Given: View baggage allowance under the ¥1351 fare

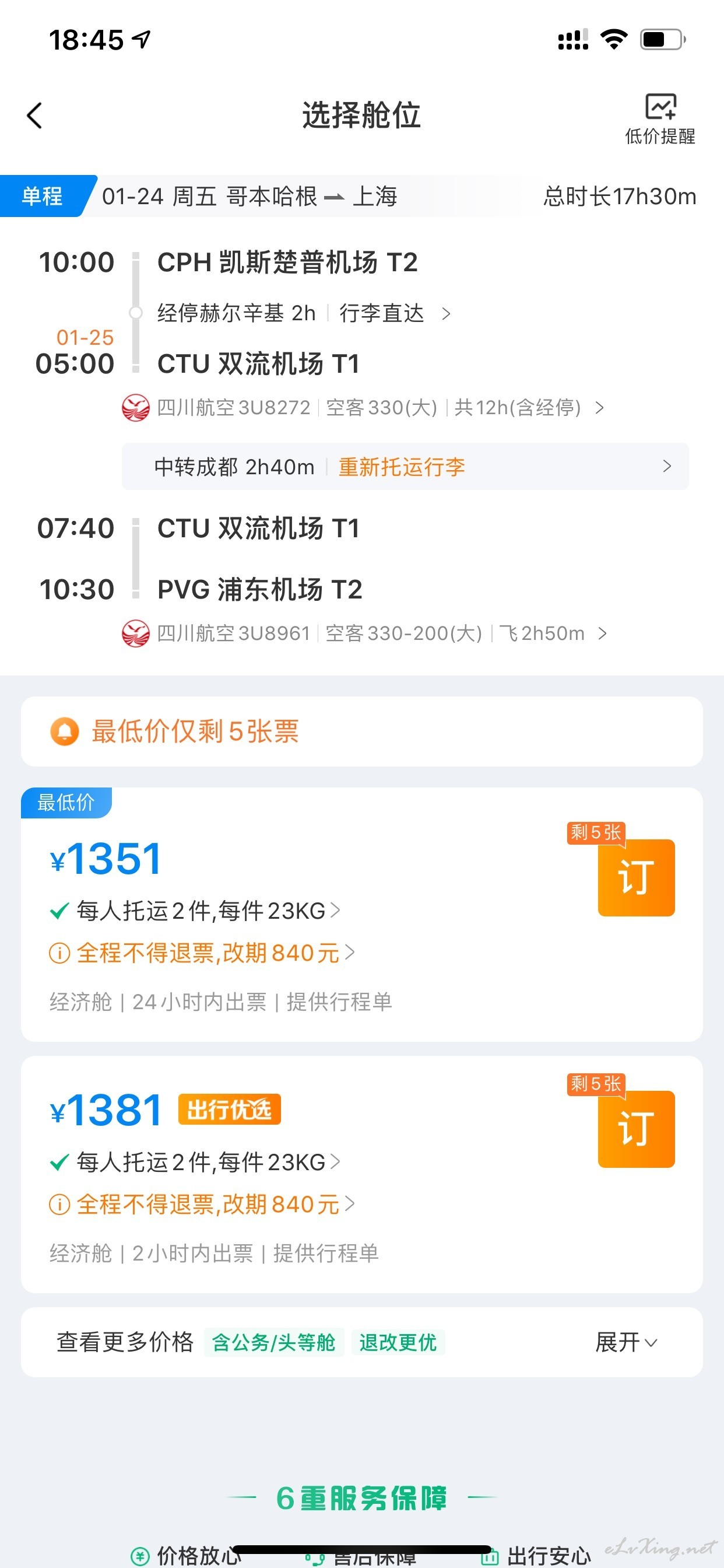Looking at the screenshot, I should [195, 911].
